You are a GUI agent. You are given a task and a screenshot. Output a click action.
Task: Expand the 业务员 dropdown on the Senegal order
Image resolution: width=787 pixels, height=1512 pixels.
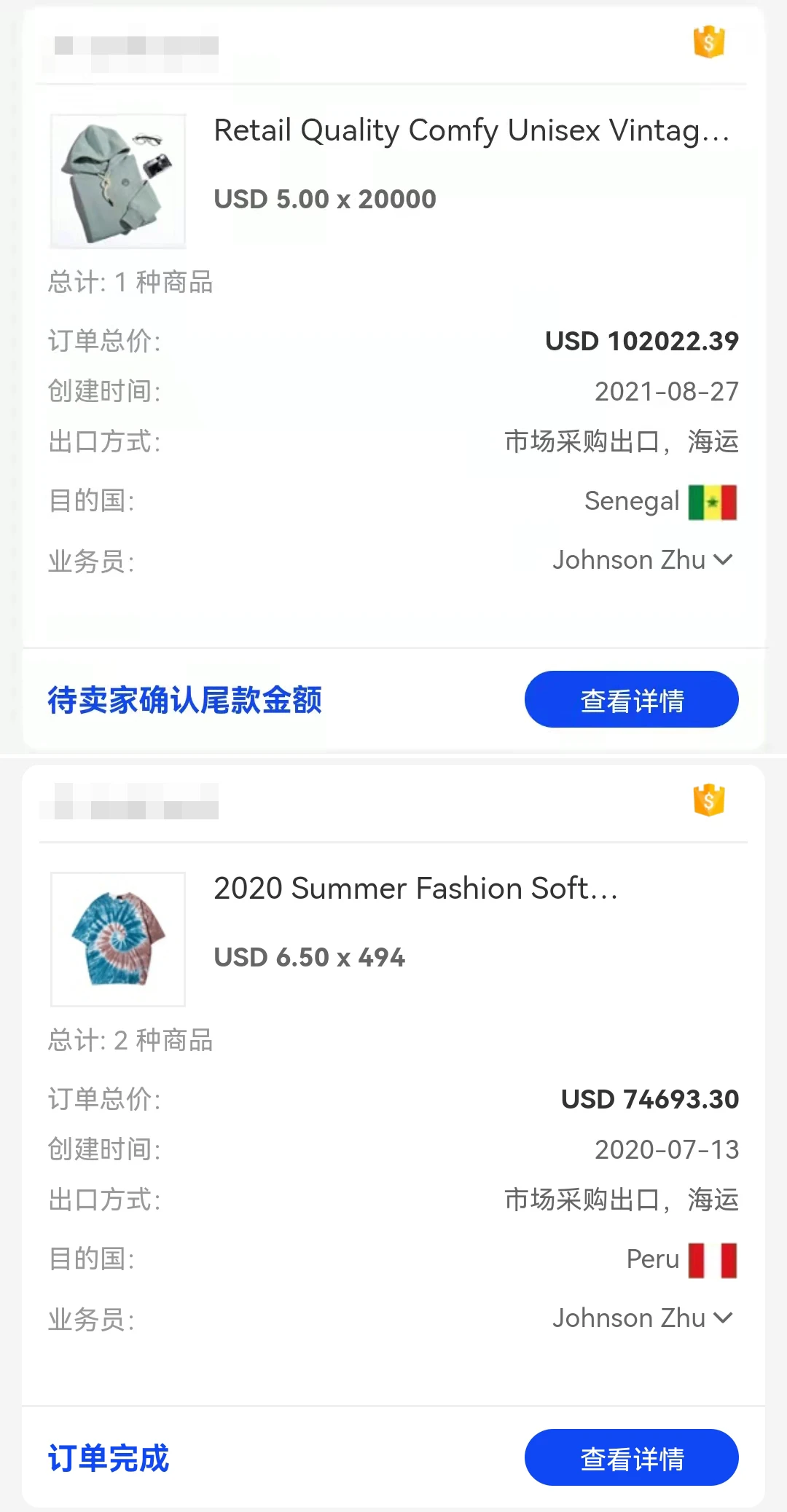coord(642,560)
